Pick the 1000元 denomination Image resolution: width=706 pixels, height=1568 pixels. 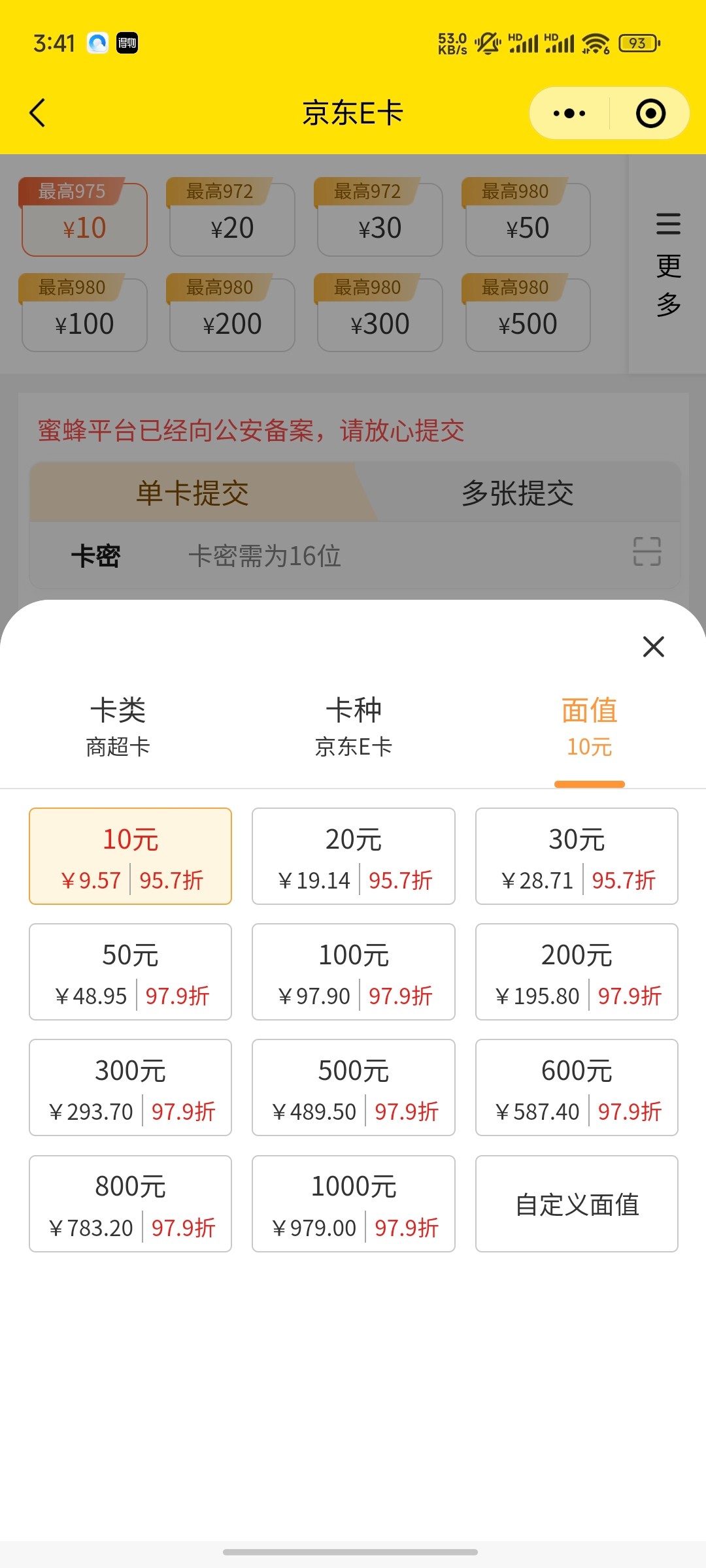(x=354, y=1204)
